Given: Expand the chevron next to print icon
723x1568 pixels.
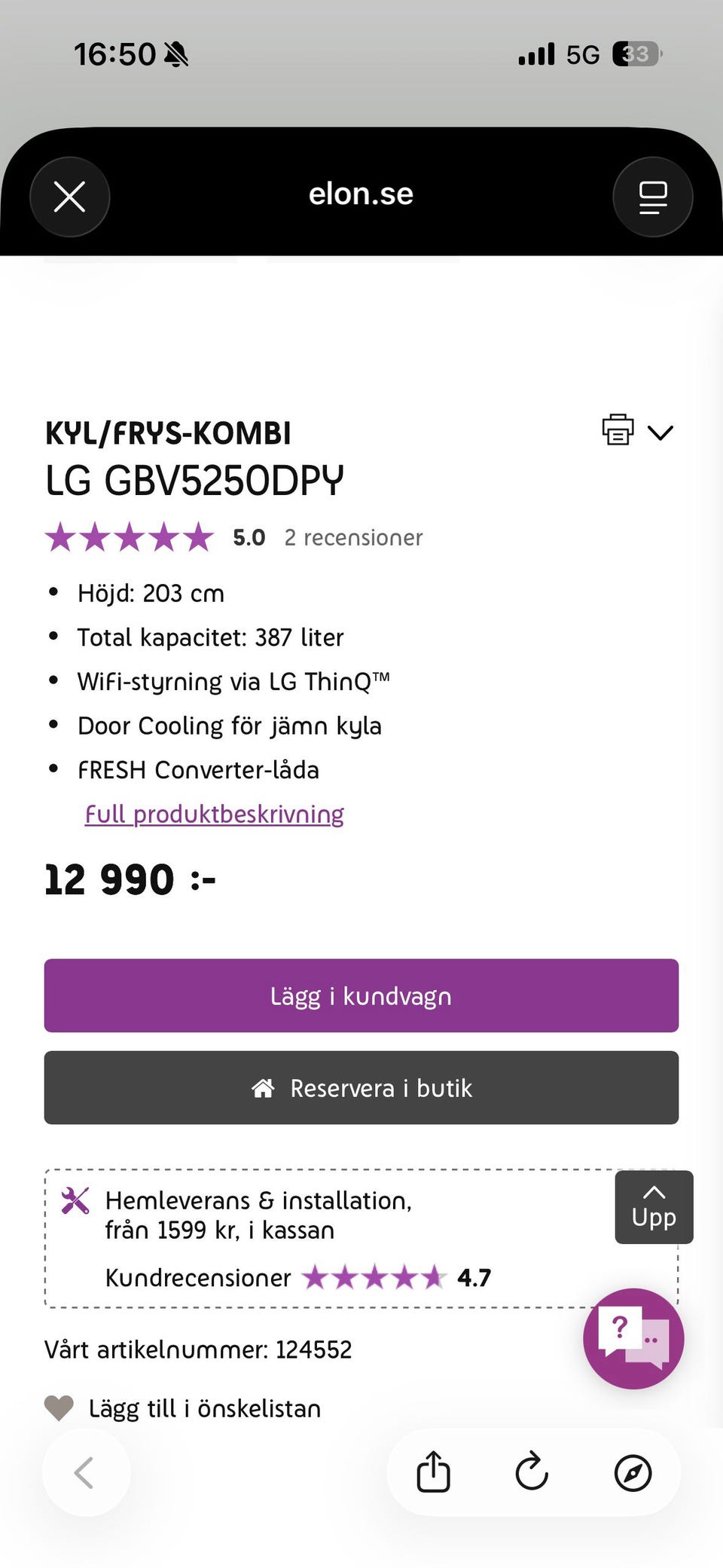Looking at the screenshot, I should (x=660, y=432).
